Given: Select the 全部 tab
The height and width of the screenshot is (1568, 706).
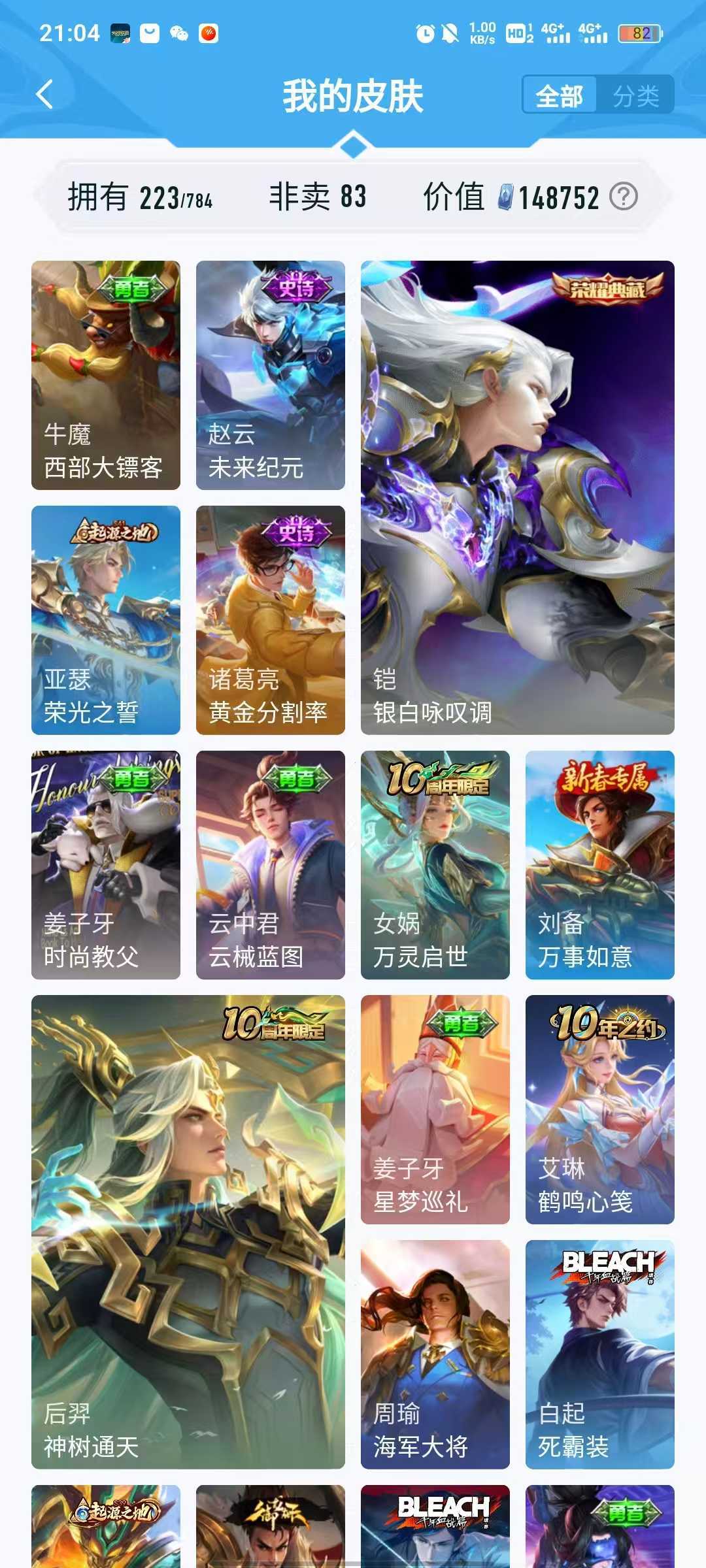Looking at the screenshot, I should 560,96.
